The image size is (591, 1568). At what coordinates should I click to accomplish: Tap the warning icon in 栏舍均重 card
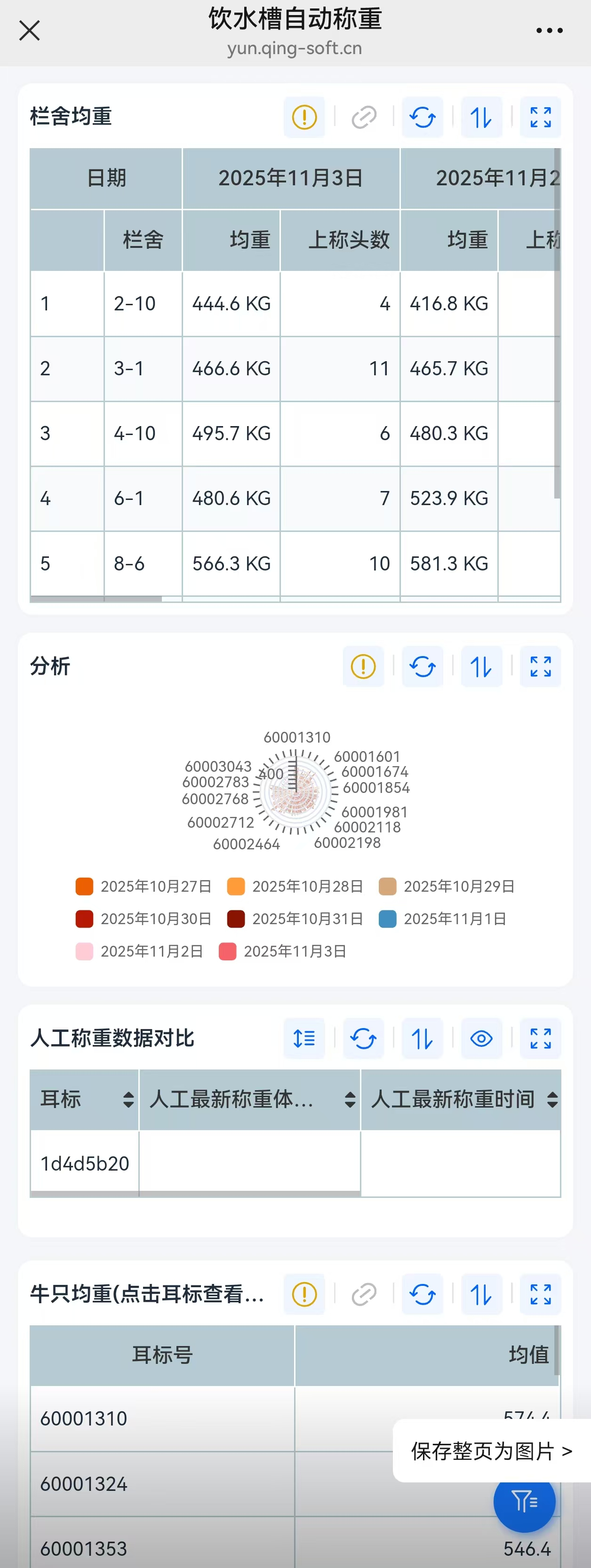304,117
